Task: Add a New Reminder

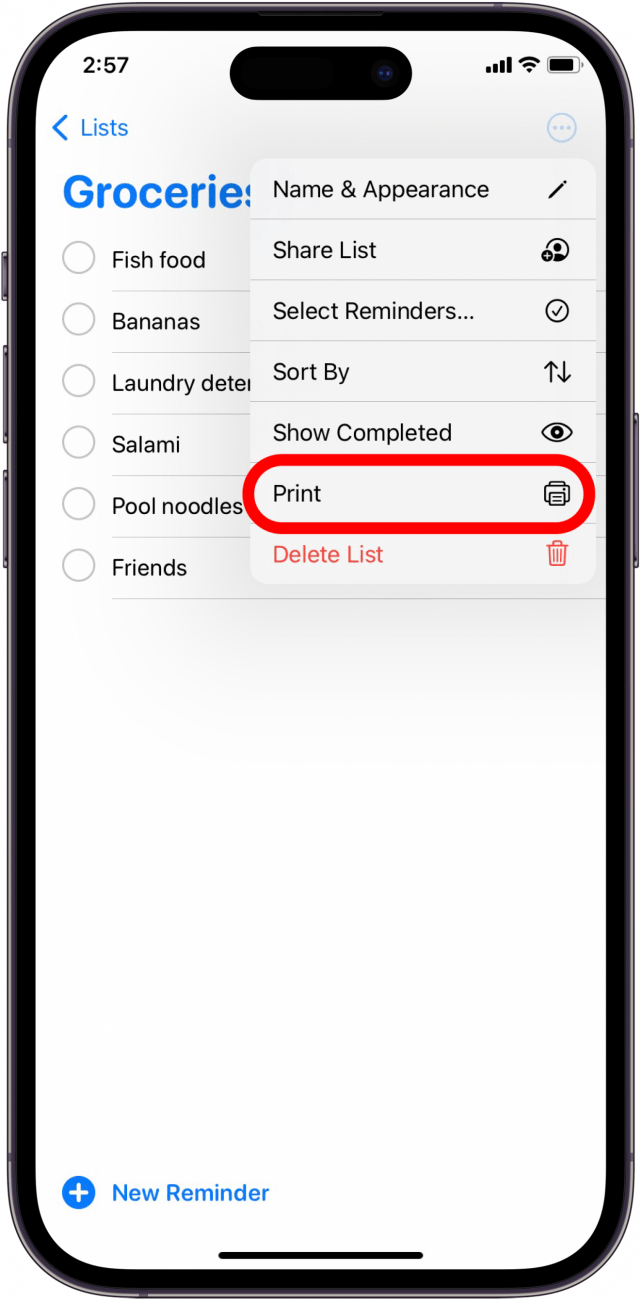Action: pyautogui.click(x=166, y=1193)
